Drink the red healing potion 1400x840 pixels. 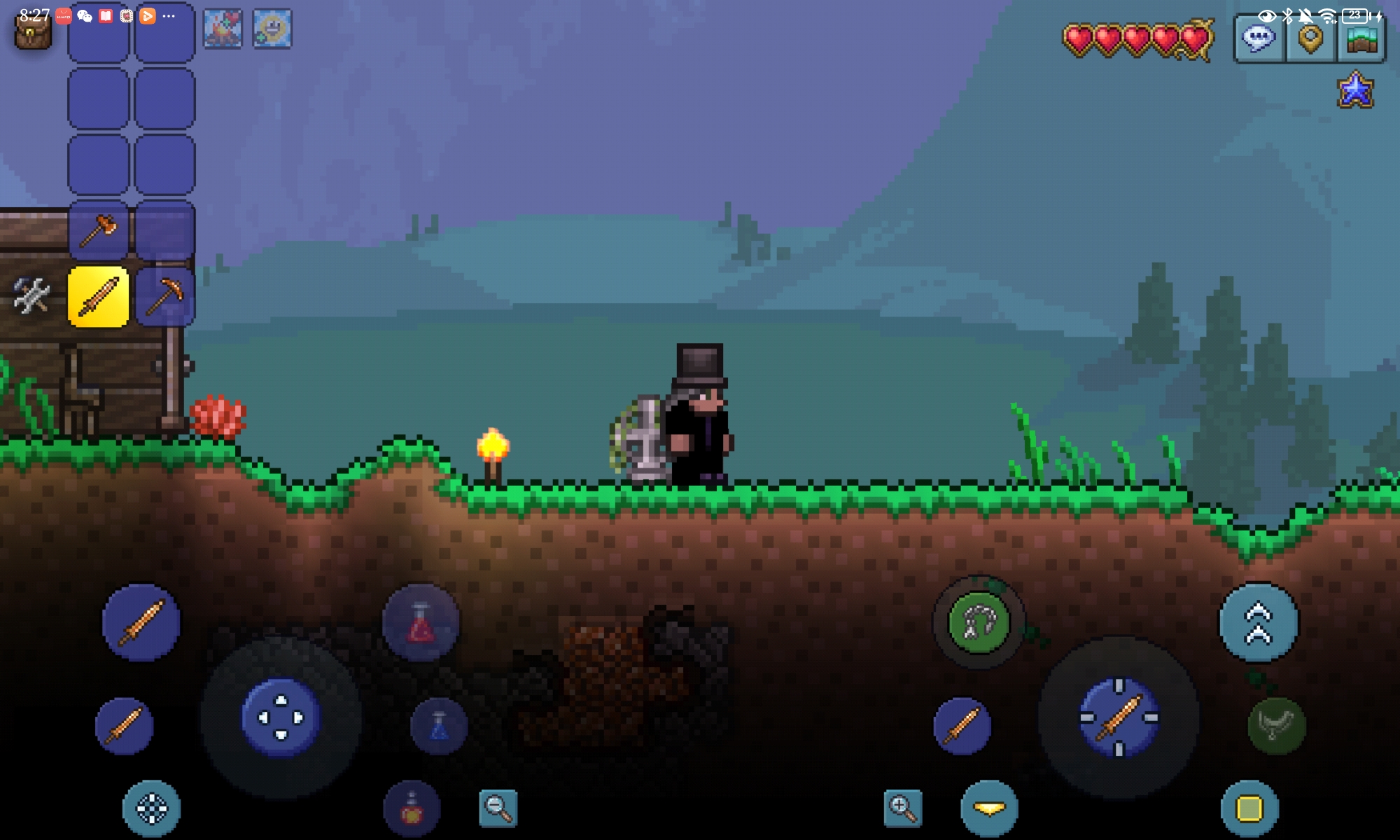click(x=421, y=622)
